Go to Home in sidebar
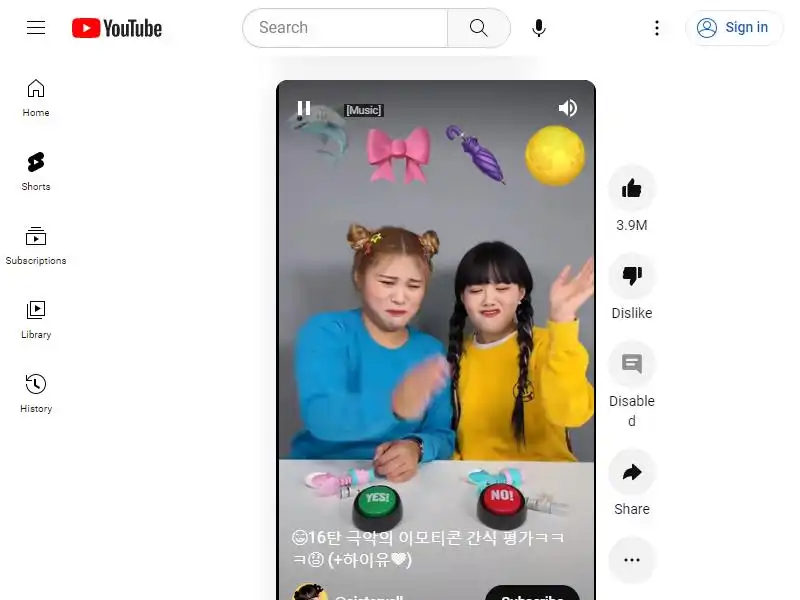800x600 pixels. point(36,97)
